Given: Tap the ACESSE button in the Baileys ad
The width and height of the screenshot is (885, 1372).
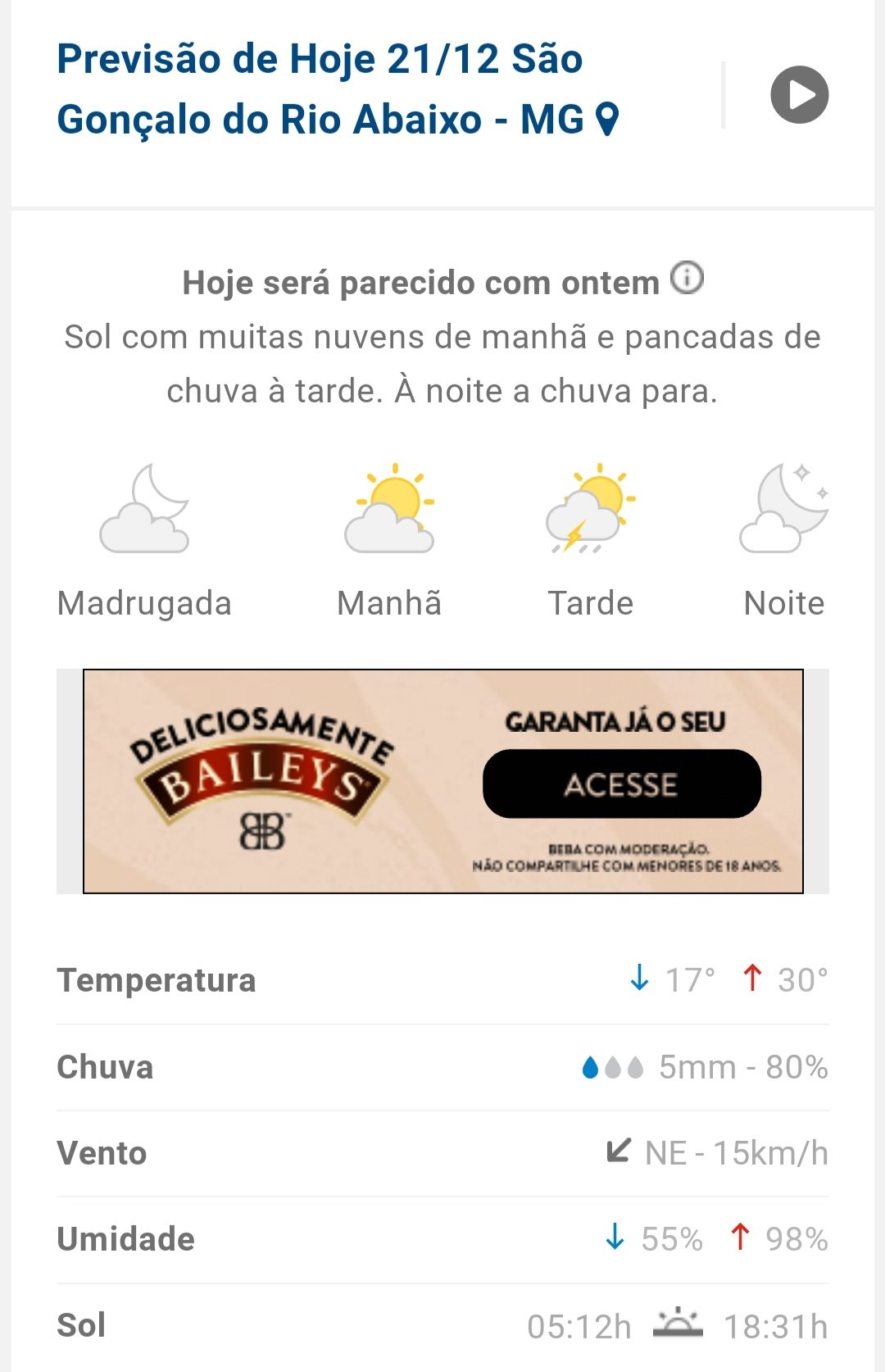Looking at the screenshot, I should [621, 784].
